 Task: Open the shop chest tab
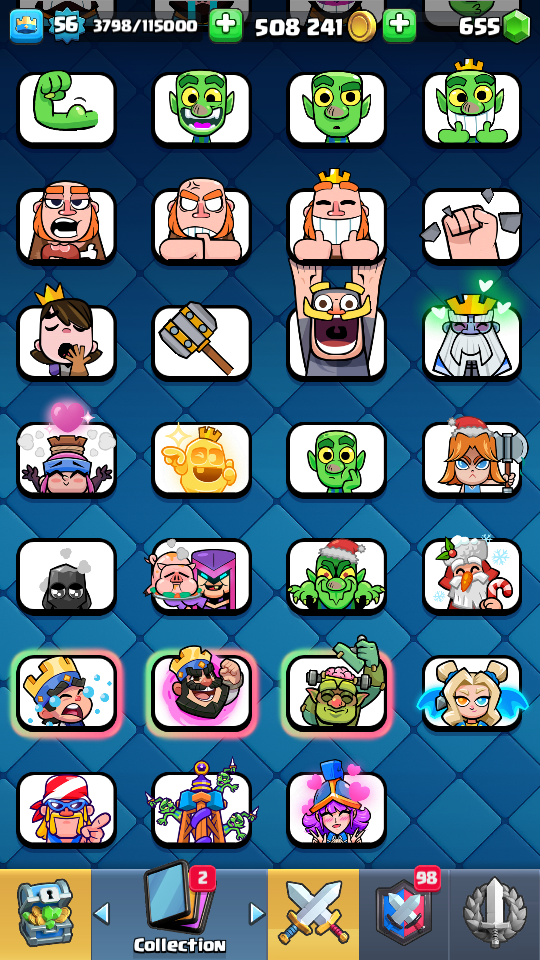coord(45,913)
